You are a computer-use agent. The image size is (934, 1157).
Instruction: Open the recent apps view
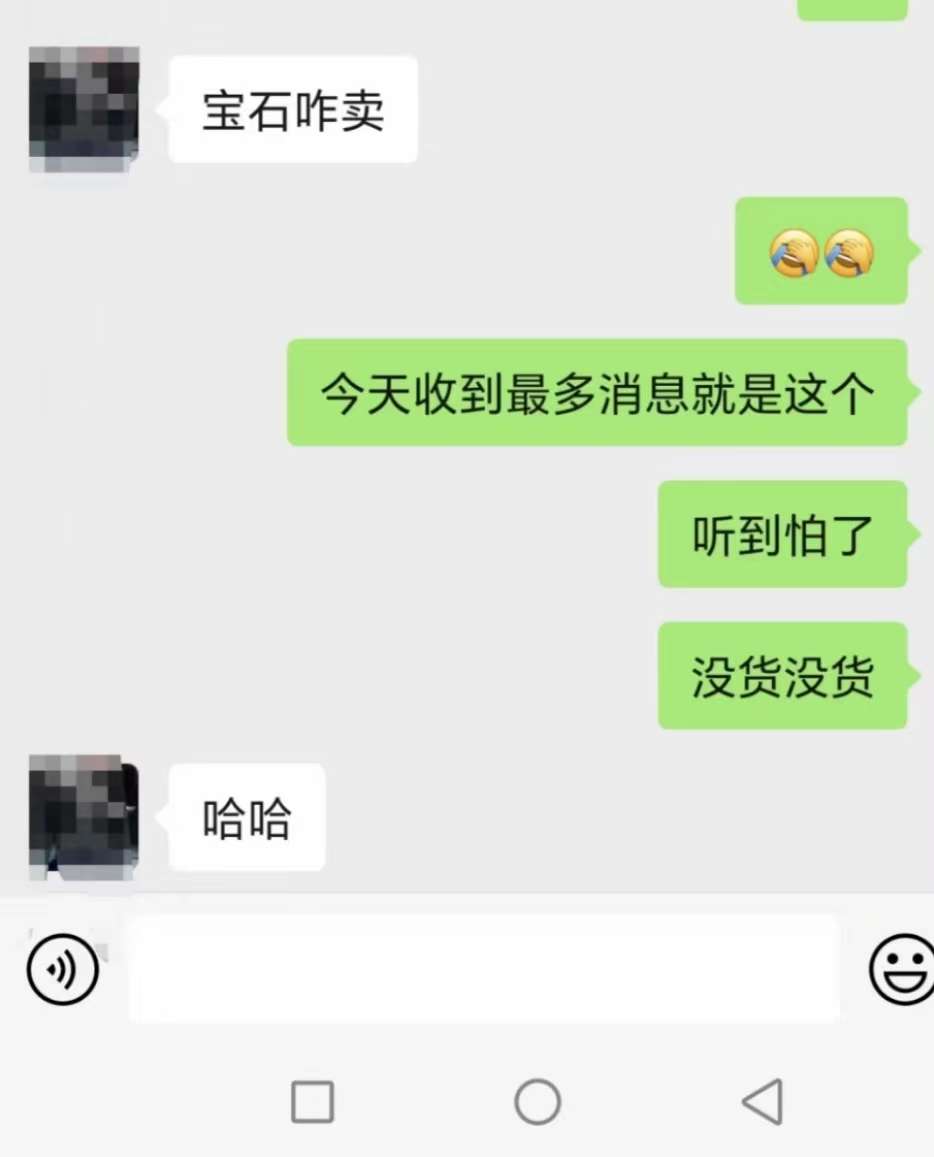coord(312,1102)
